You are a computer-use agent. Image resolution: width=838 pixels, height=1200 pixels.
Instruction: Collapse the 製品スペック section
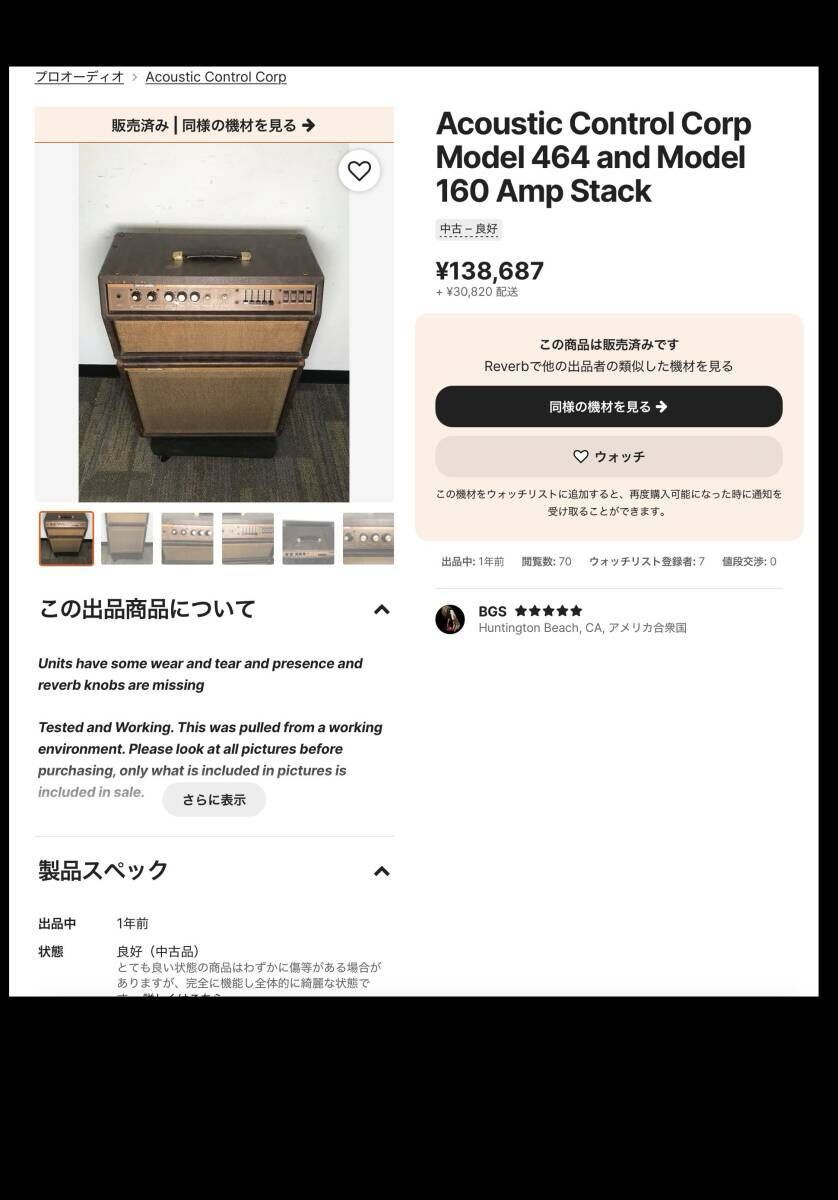click(x=381, y=871)
